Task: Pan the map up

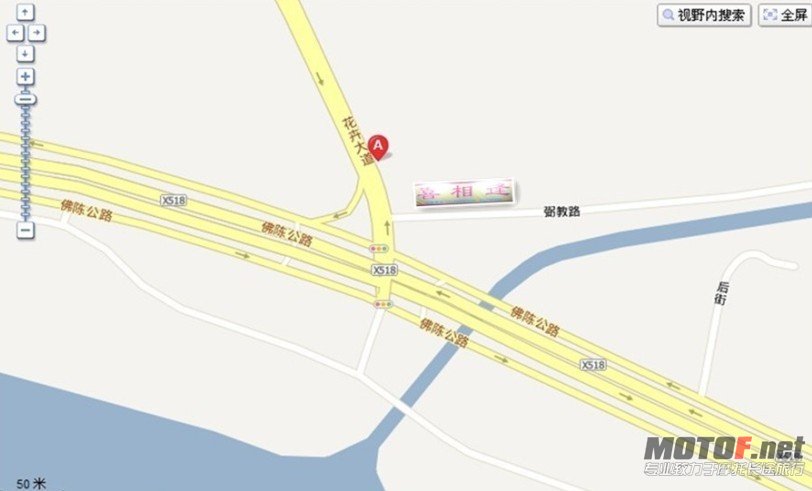Action: 26,13
